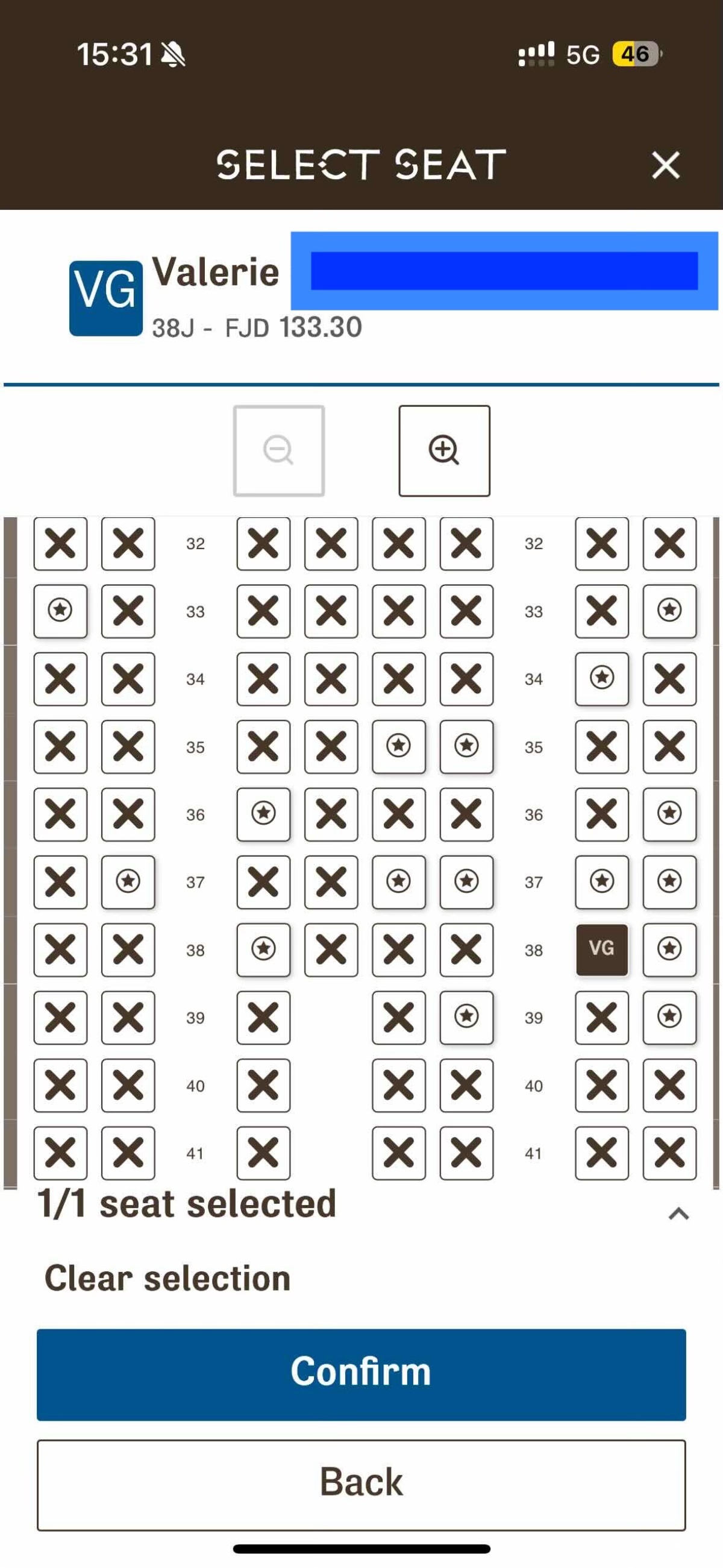Expand the seat selected summary chevron
723x1568 pixels.
tap(678, 1214)
